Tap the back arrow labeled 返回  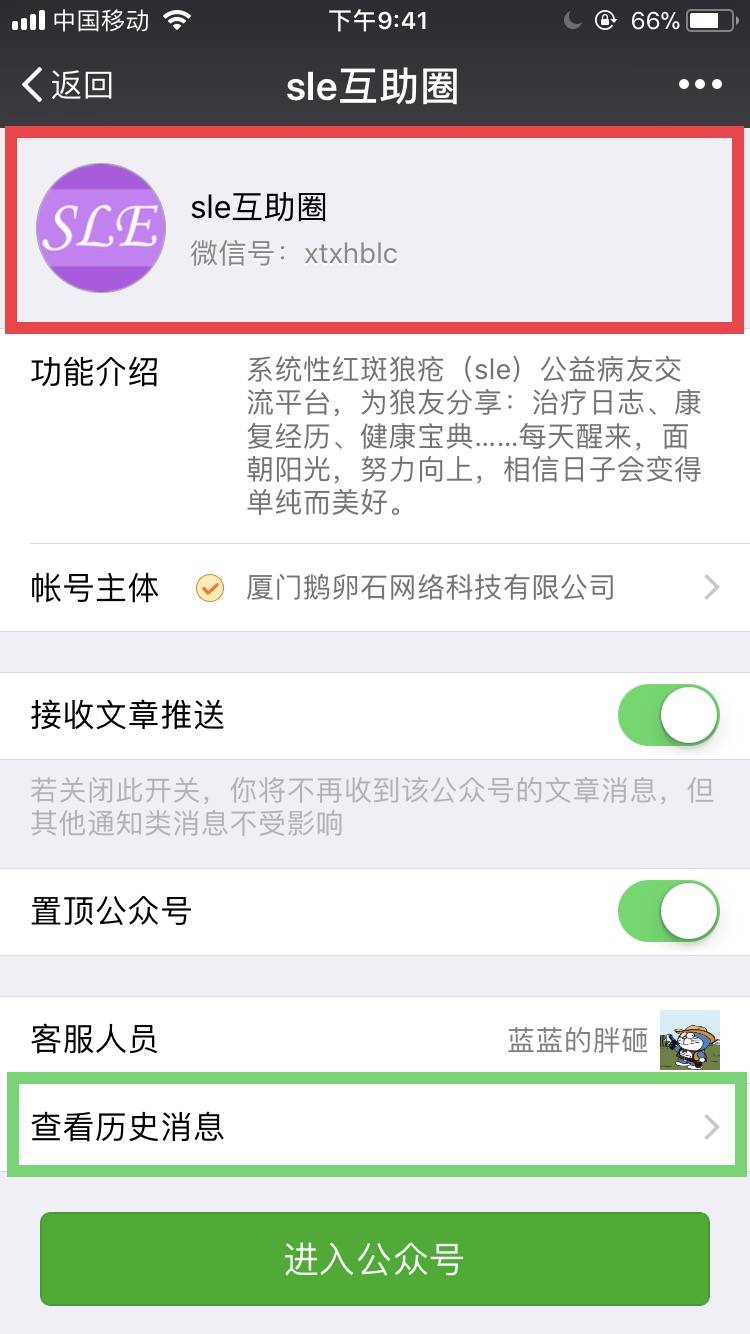pyautogui.click(x=60, y=84)
